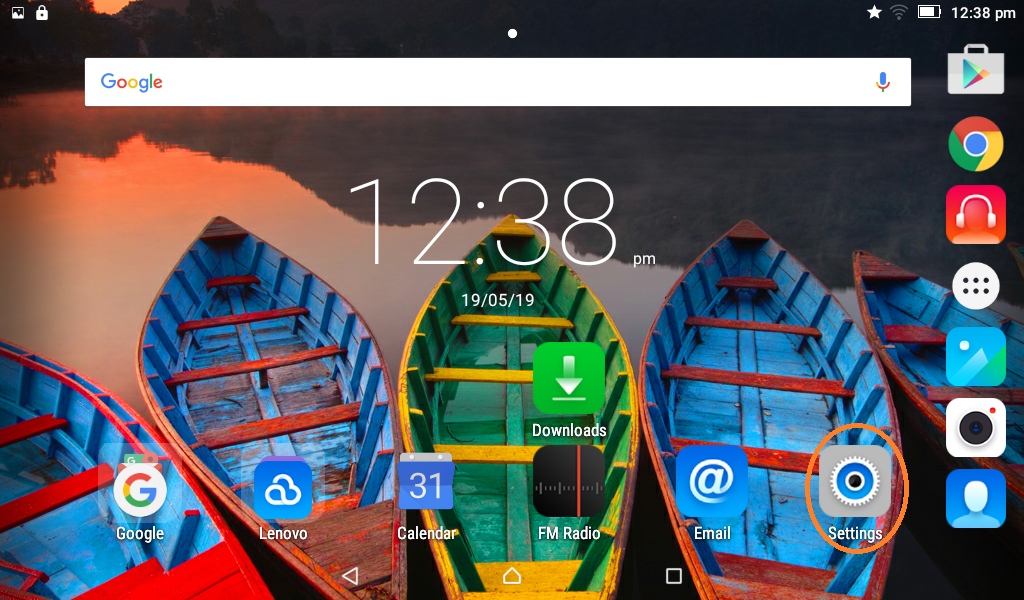Open the Downloads app

(569, 379)
